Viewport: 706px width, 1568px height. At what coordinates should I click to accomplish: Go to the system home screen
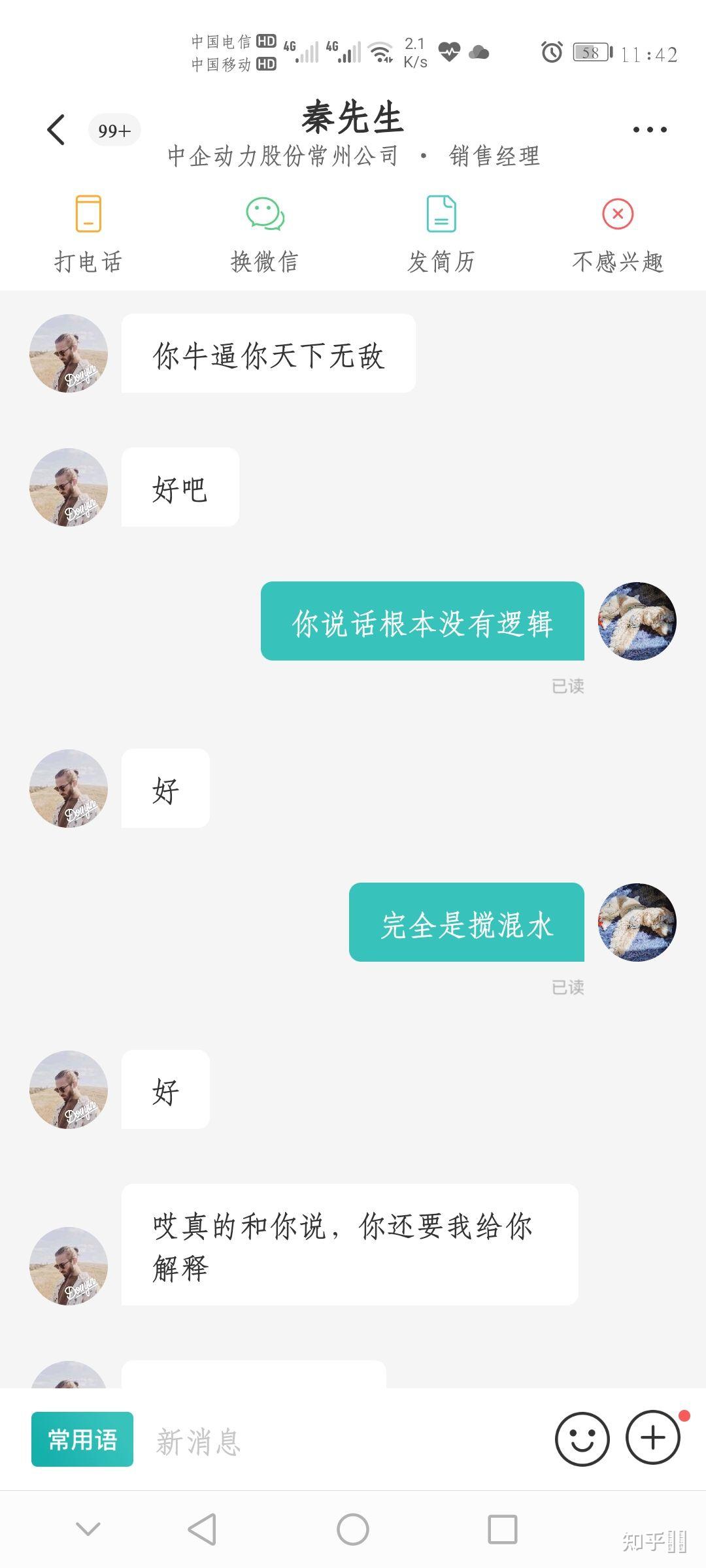(353, 1529)
